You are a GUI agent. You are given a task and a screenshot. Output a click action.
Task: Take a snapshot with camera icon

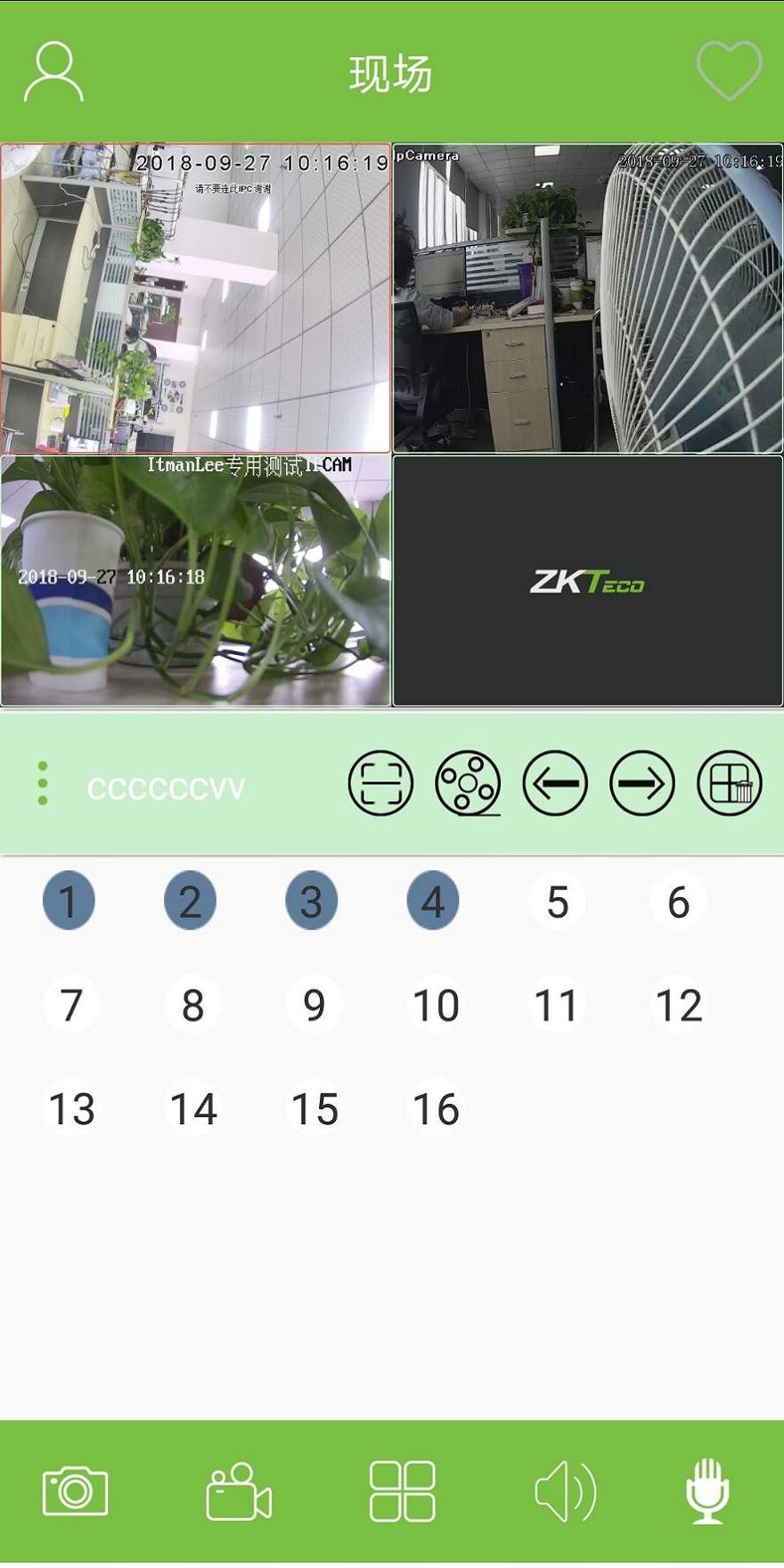point(76,1492)
